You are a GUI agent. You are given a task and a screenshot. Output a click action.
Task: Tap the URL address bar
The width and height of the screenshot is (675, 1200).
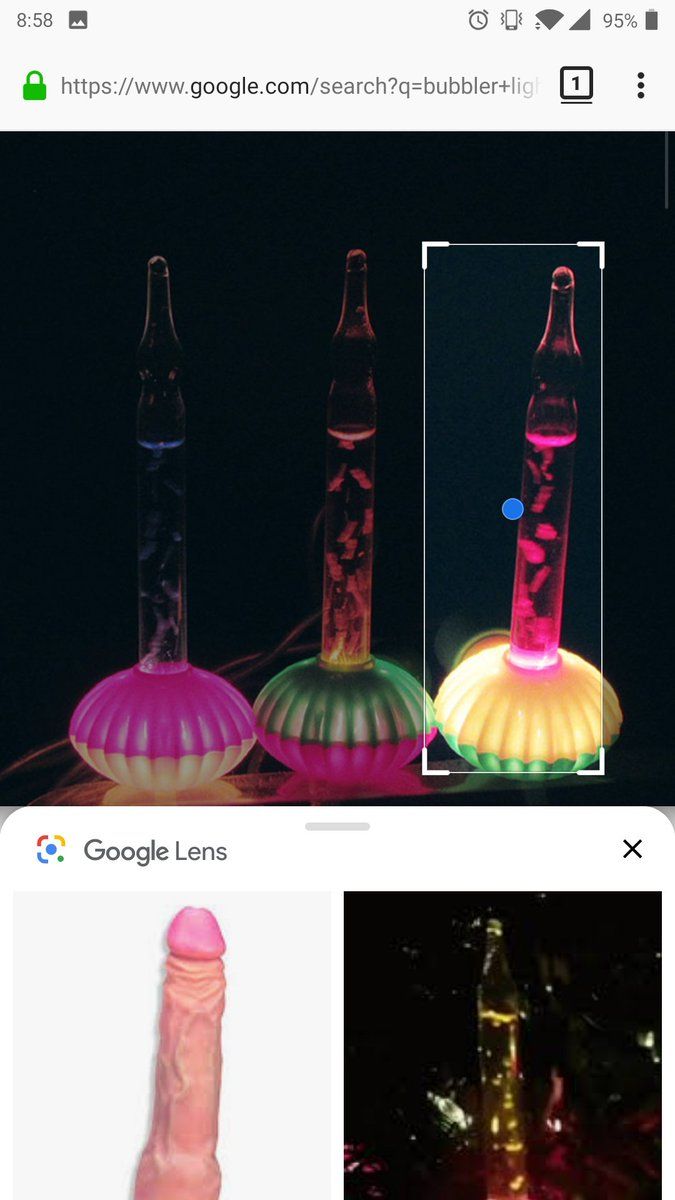pyautogui.click(x=300, y=86)
